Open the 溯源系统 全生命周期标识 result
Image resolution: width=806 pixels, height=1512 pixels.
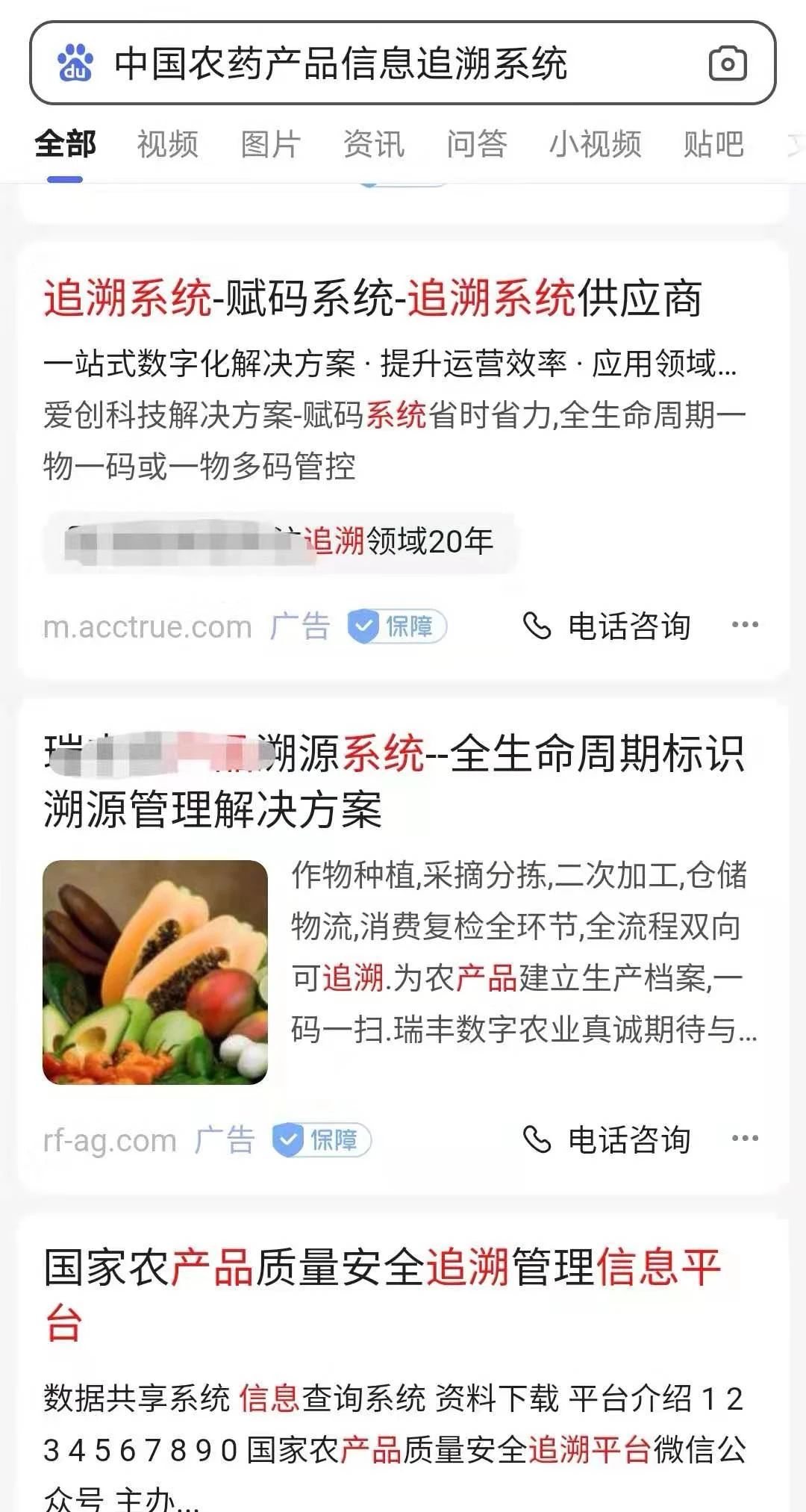[x=394, y=781]
